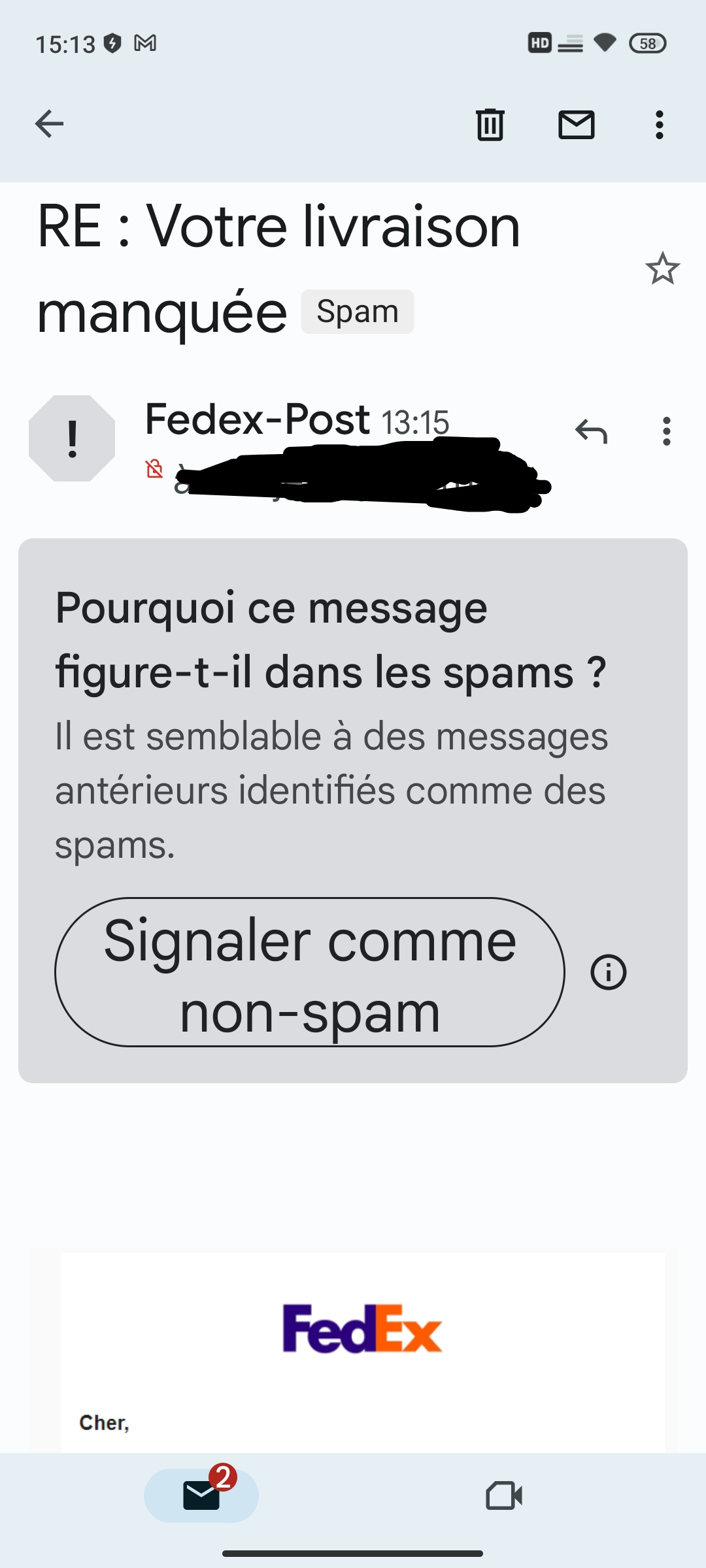
Task: Tap Signaler comme non-spam button
Action: tap(309, 972)
